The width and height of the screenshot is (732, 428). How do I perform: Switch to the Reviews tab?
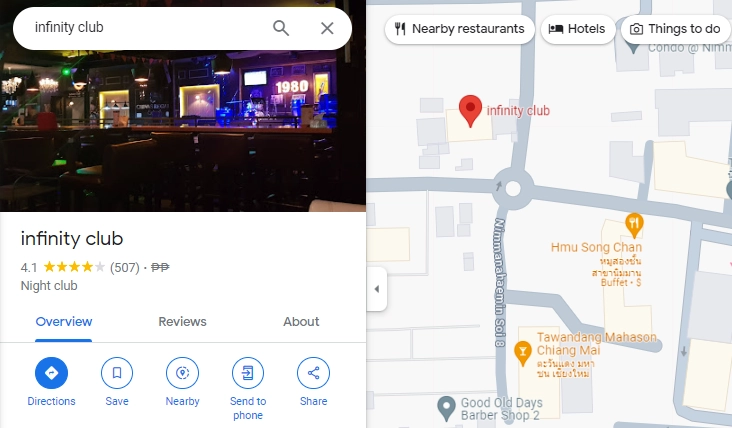(182, 322)
